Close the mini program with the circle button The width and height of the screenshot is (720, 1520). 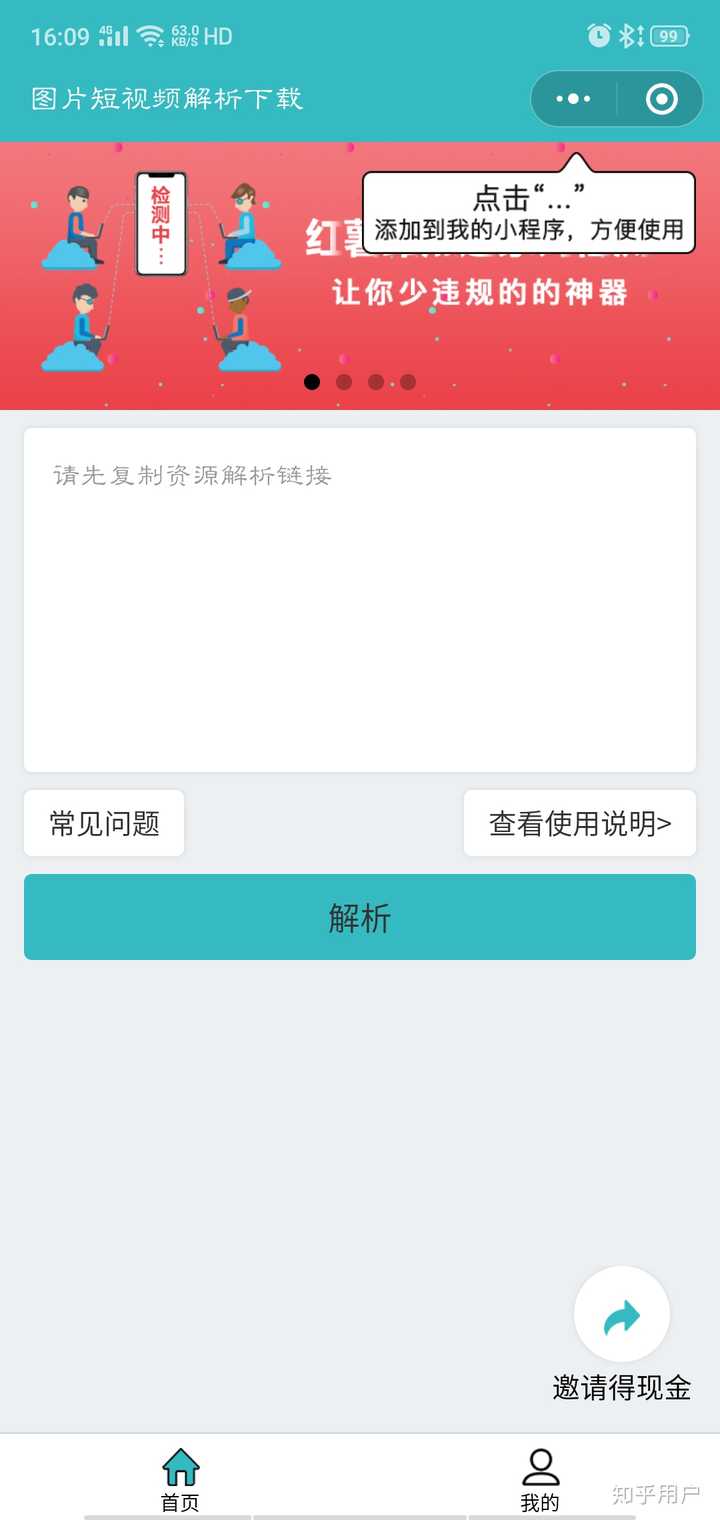point(661,99)
